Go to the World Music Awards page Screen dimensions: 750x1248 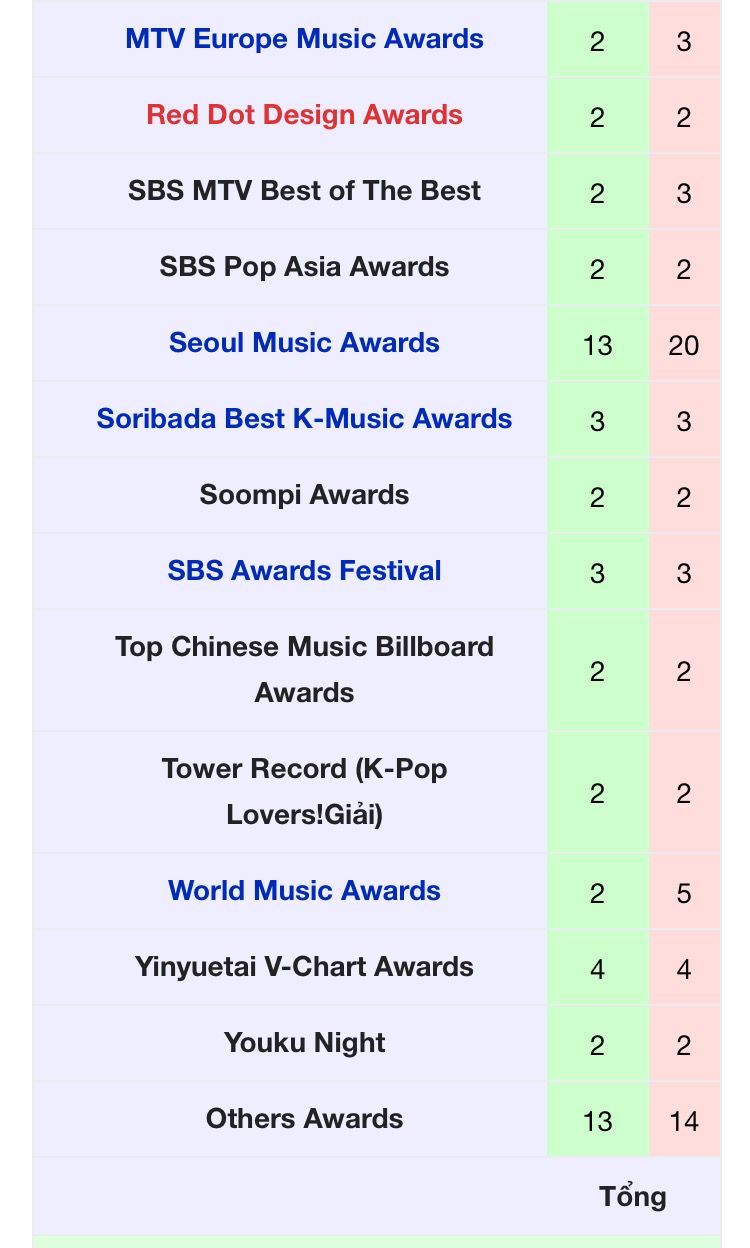tap(304, 891)
